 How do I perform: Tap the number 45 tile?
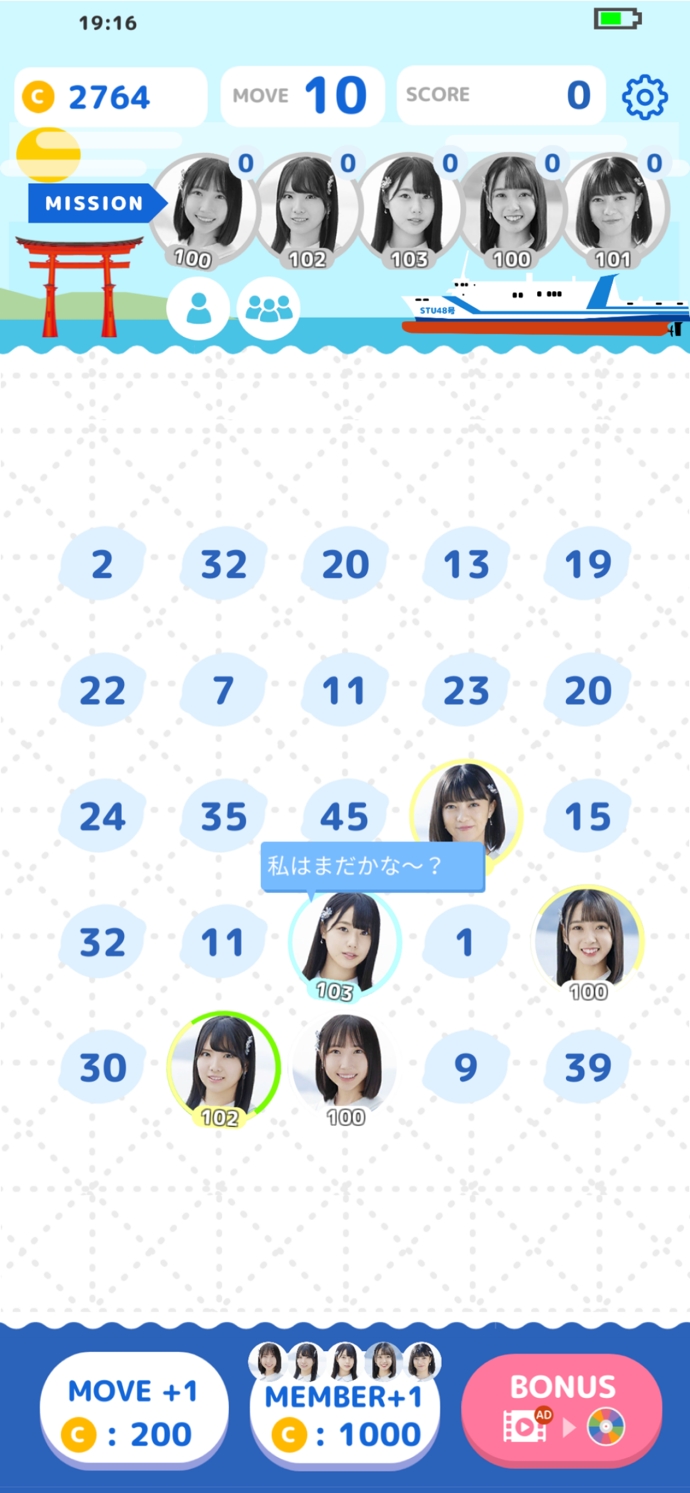[x=344, y=817]
